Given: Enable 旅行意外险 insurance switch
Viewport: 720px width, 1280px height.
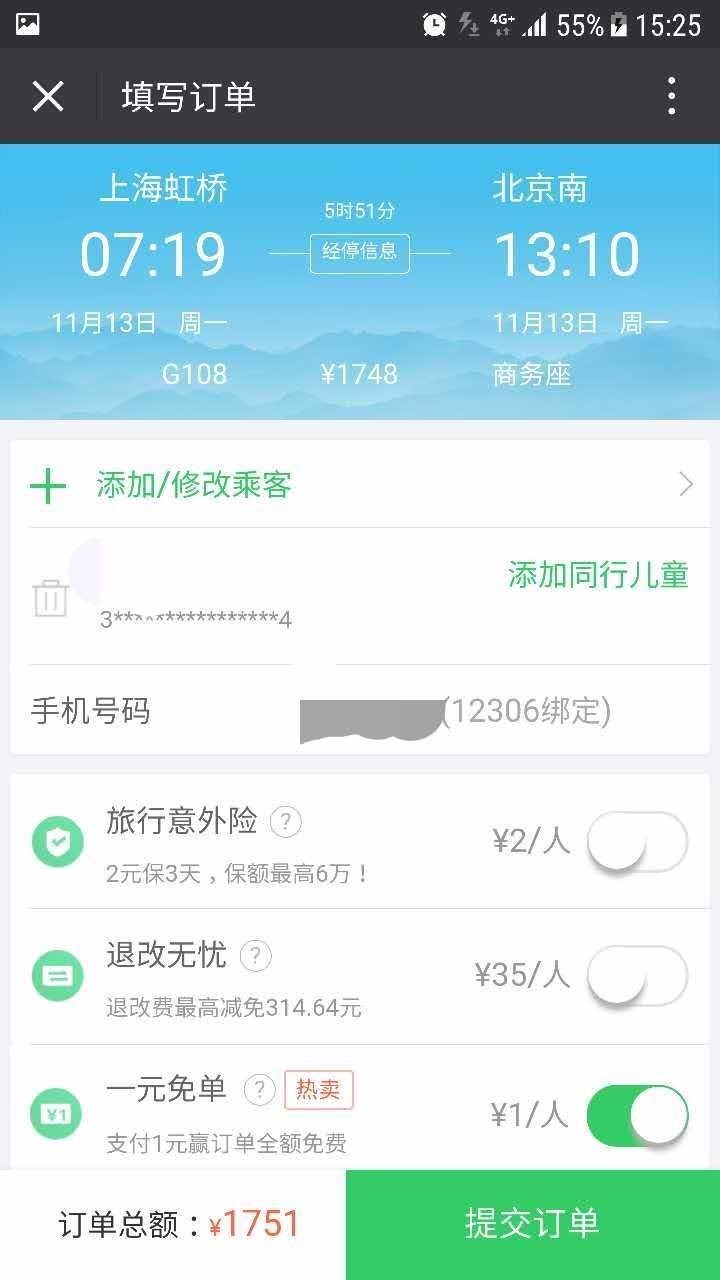Looking at the screenshot, I should tap(637, 841).
